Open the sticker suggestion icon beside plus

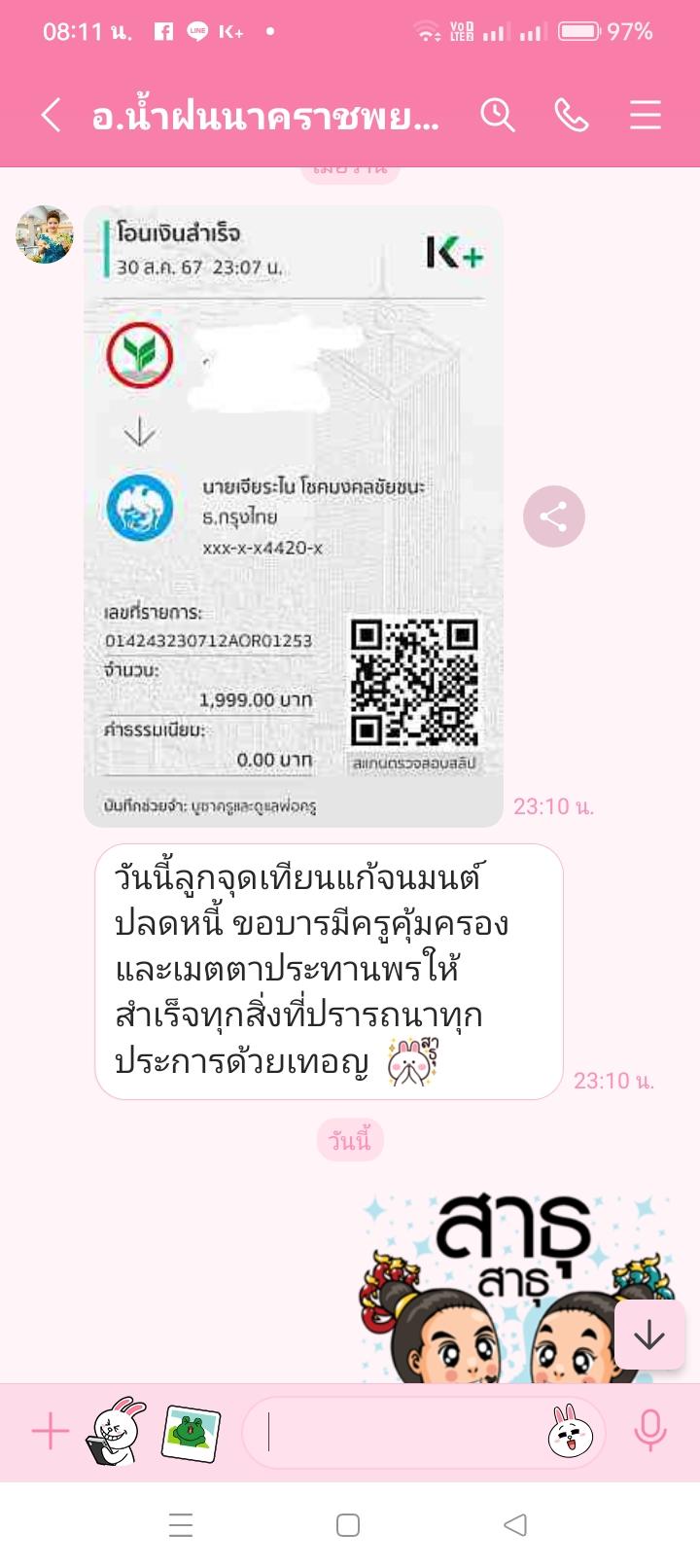pyautogui.click(x=116, y=1432)
